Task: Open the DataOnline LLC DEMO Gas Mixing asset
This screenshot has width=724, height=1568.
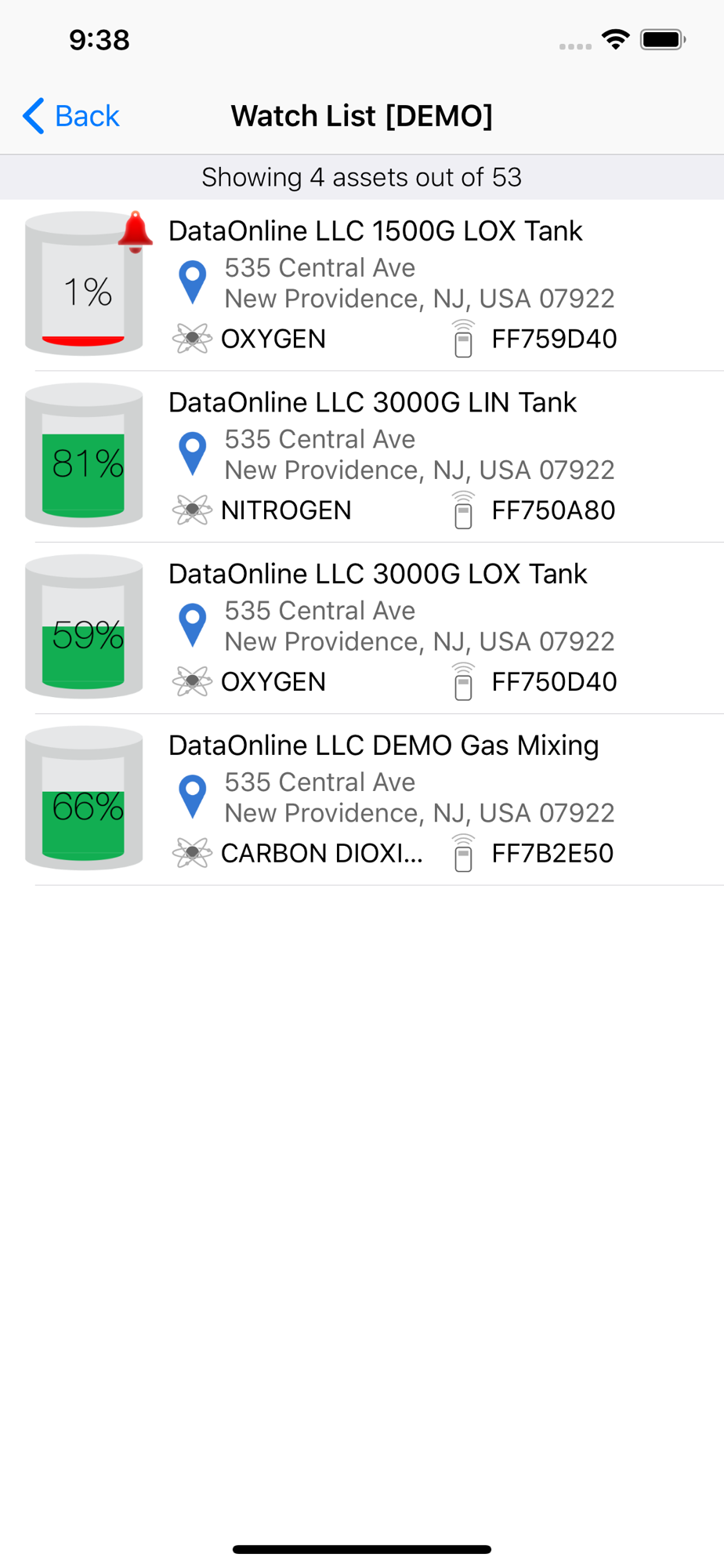Action: [x=362, y=800]
